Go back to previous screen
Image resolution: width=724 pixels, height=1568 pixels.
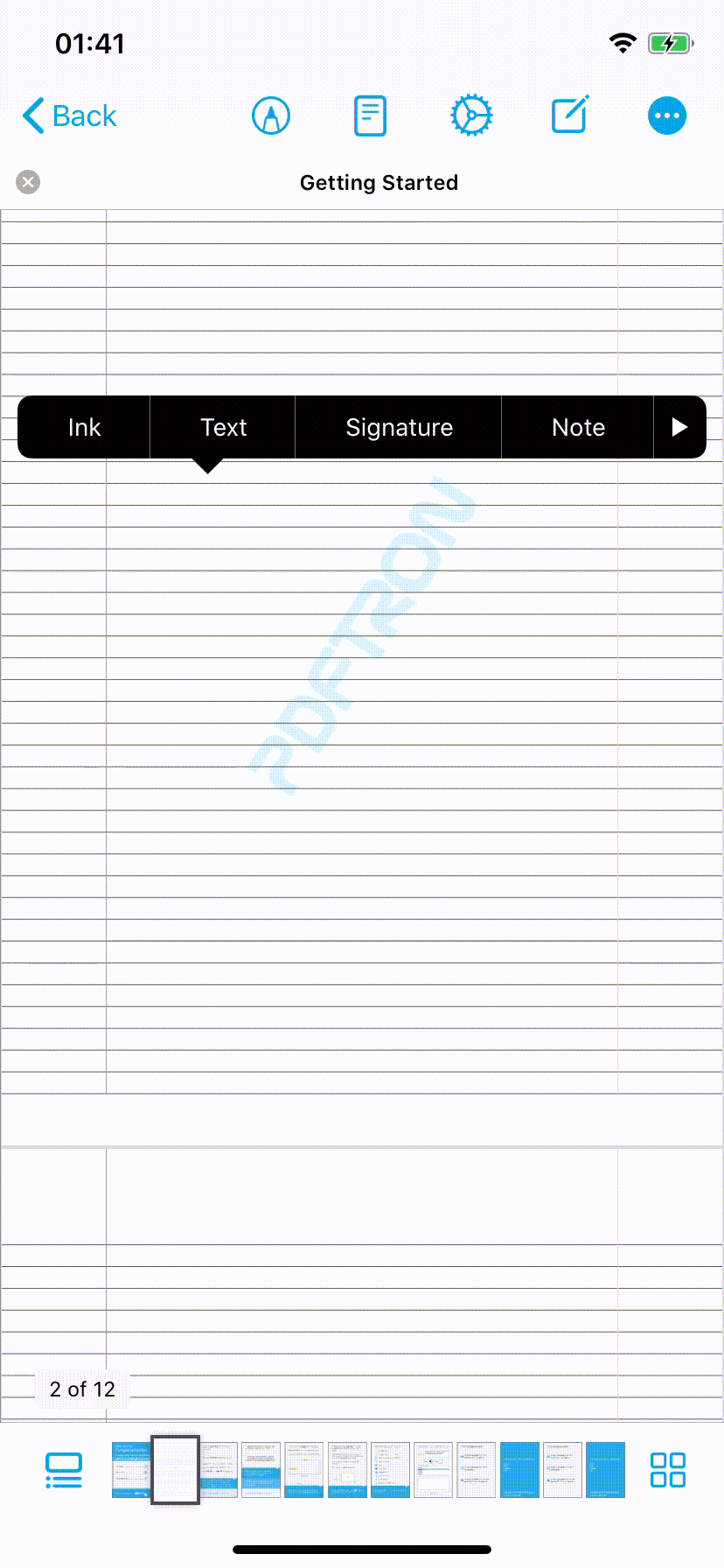click(70, 115)
